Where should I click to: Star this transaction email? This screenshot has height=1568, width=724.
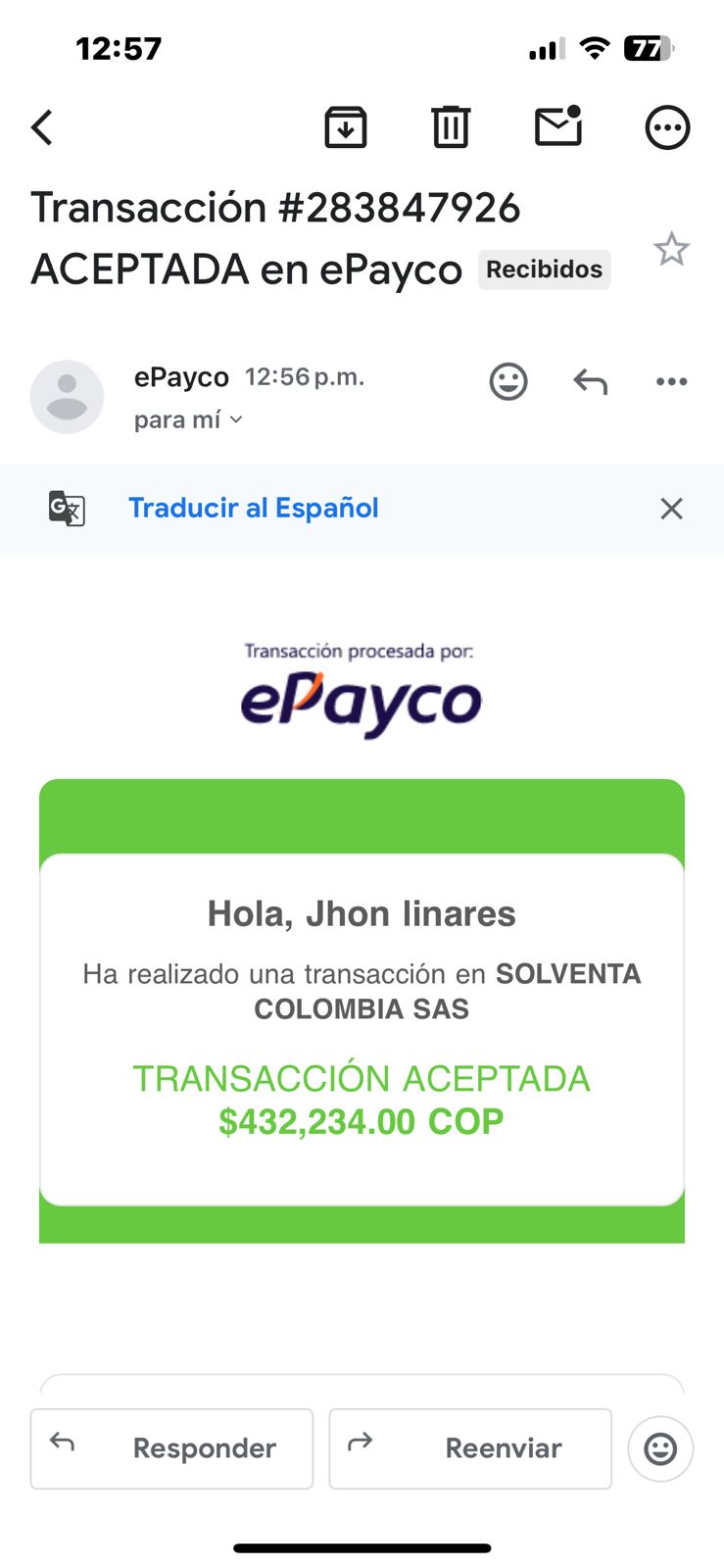pos(671,250)
